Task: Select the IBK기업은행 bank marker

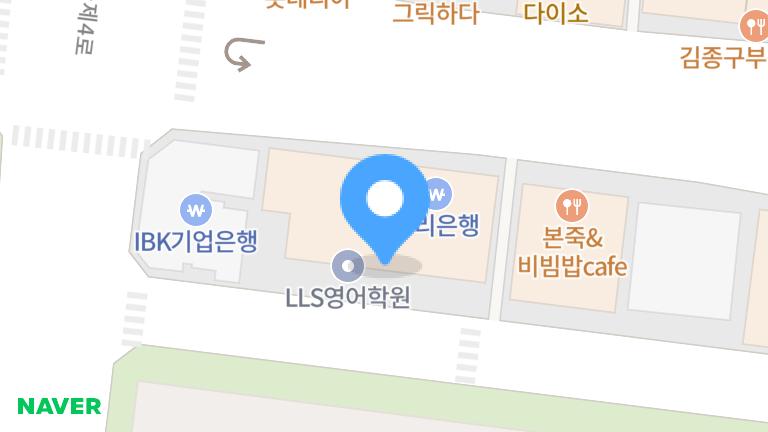Action: click(195, 211)
